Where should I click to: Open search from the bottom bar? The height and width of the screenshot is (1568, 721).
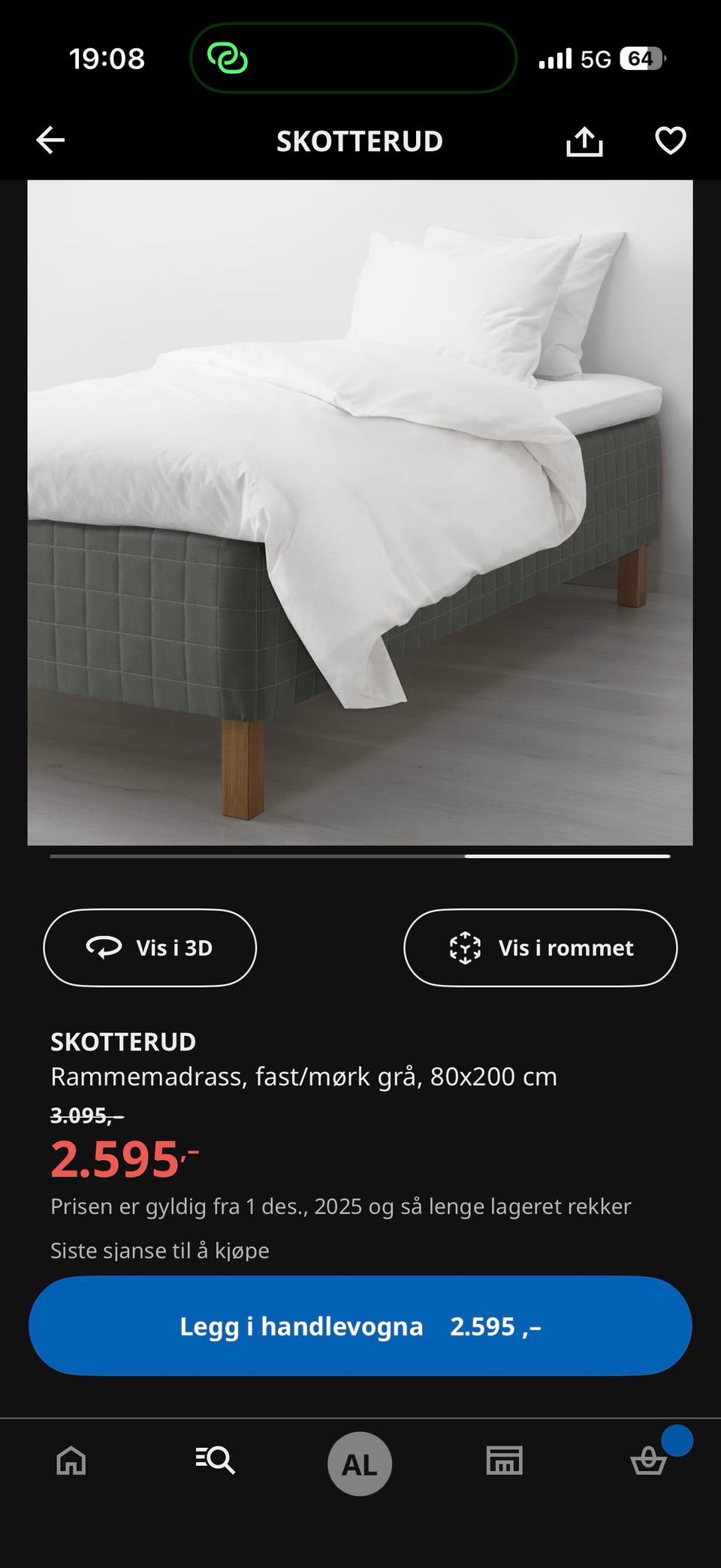pyautogui.click(x=215, y=1461)
